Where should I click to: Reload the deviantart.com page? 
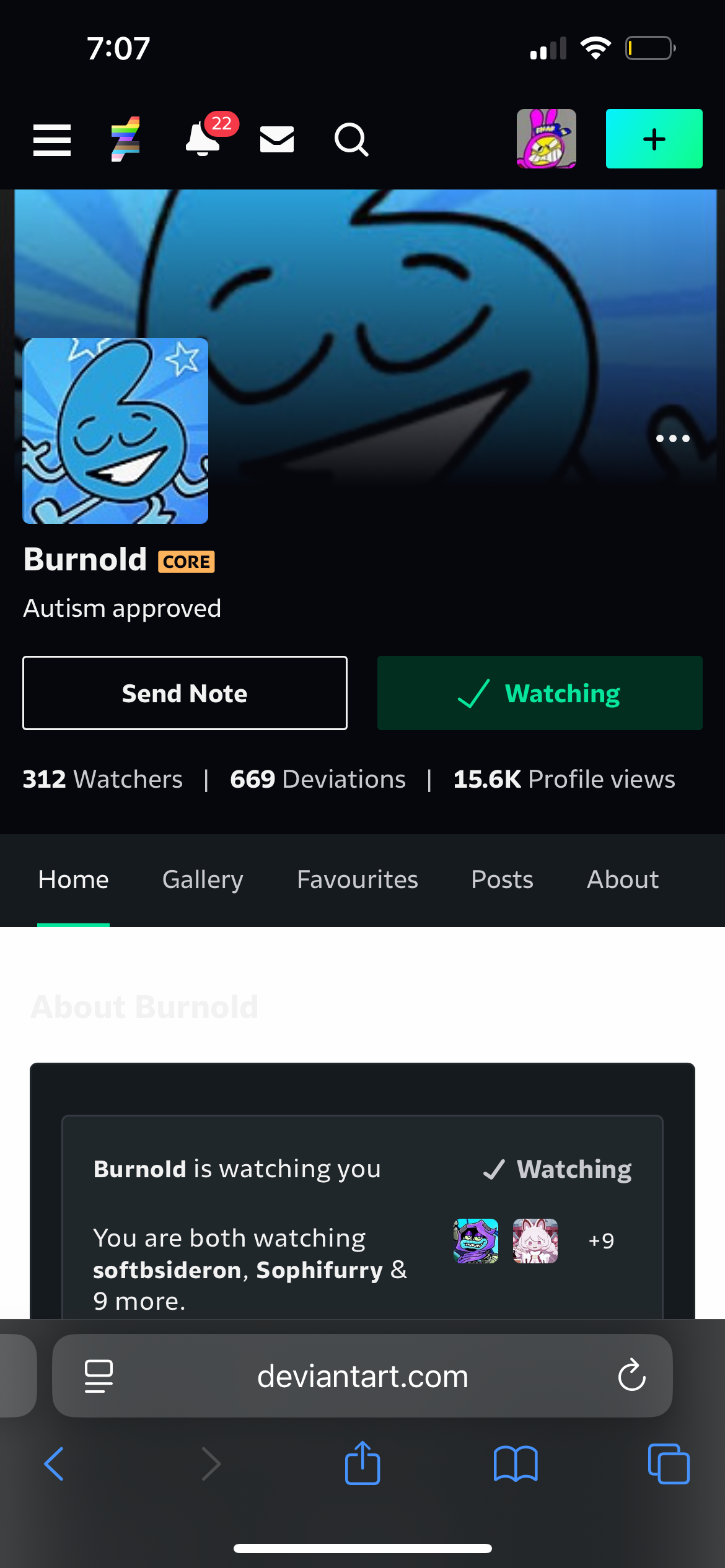(631, 1375)
